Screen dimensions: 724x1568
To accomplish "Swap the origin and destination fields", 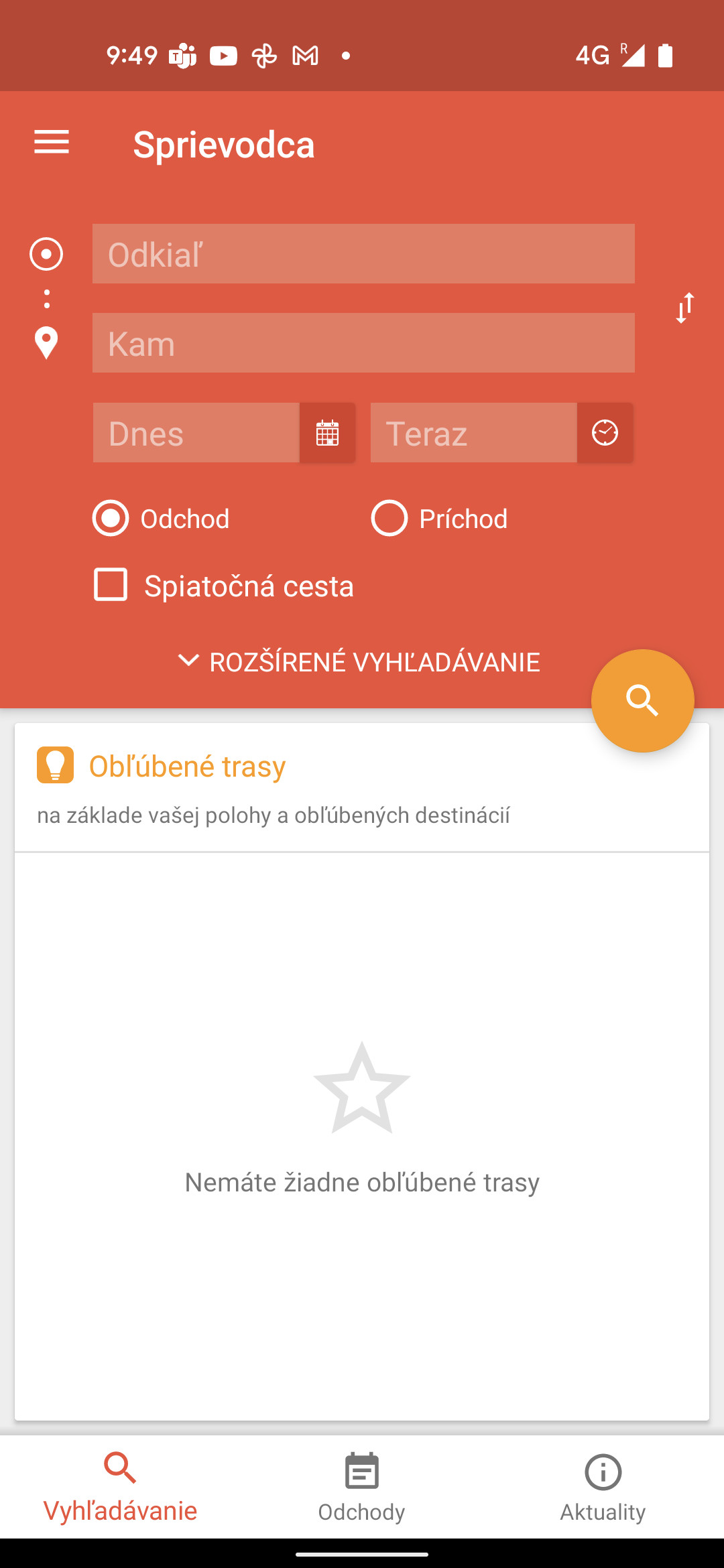I will coord(684,308).
